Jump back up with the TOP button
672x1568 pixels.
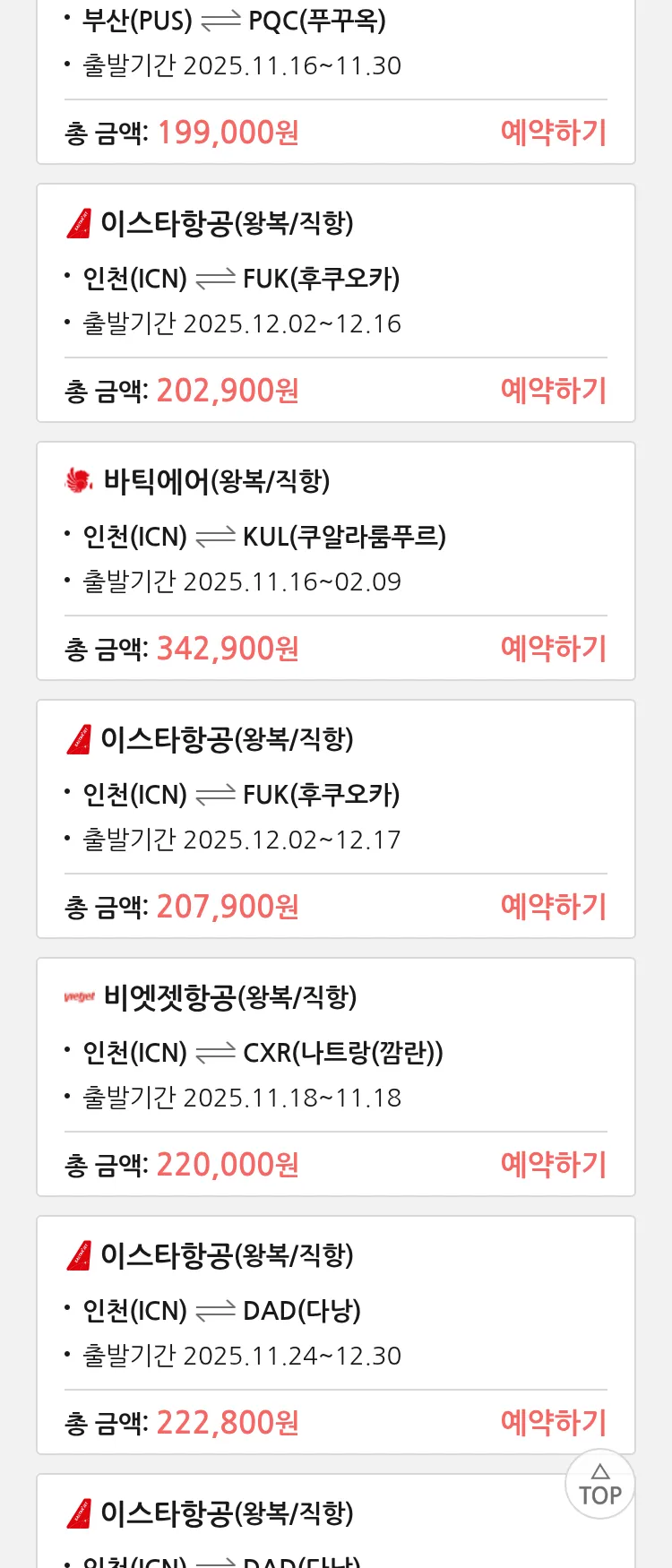tap(600, 1485)
